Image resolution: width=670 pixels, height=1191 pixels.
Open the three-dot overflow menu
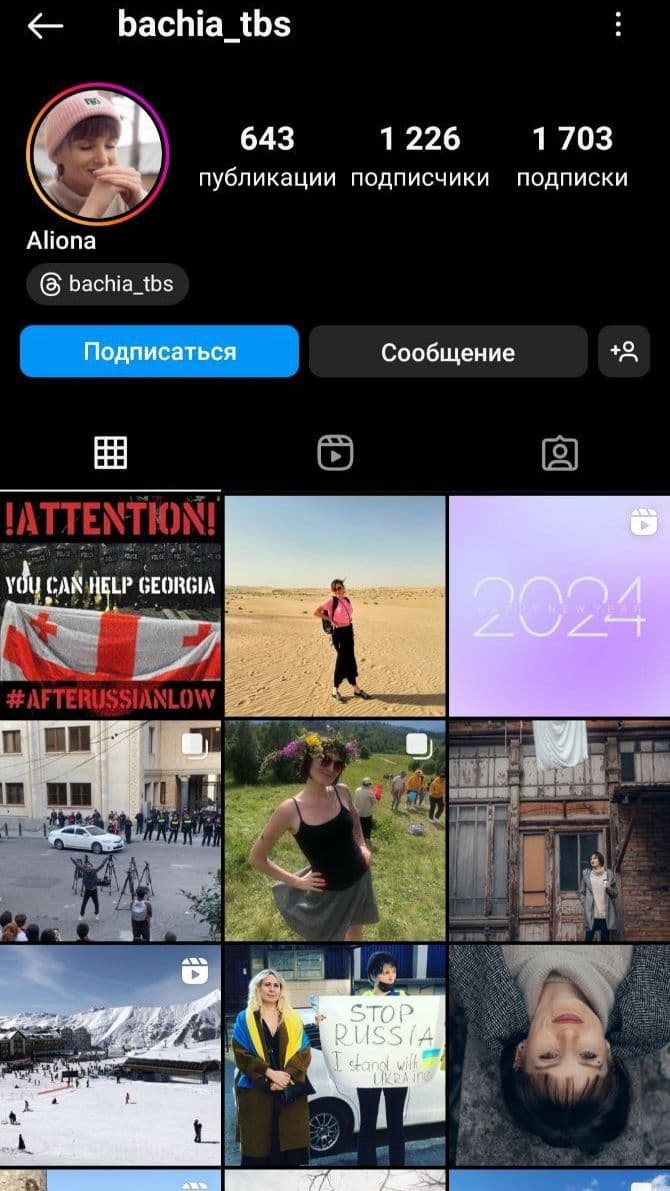tap(619, 25)
